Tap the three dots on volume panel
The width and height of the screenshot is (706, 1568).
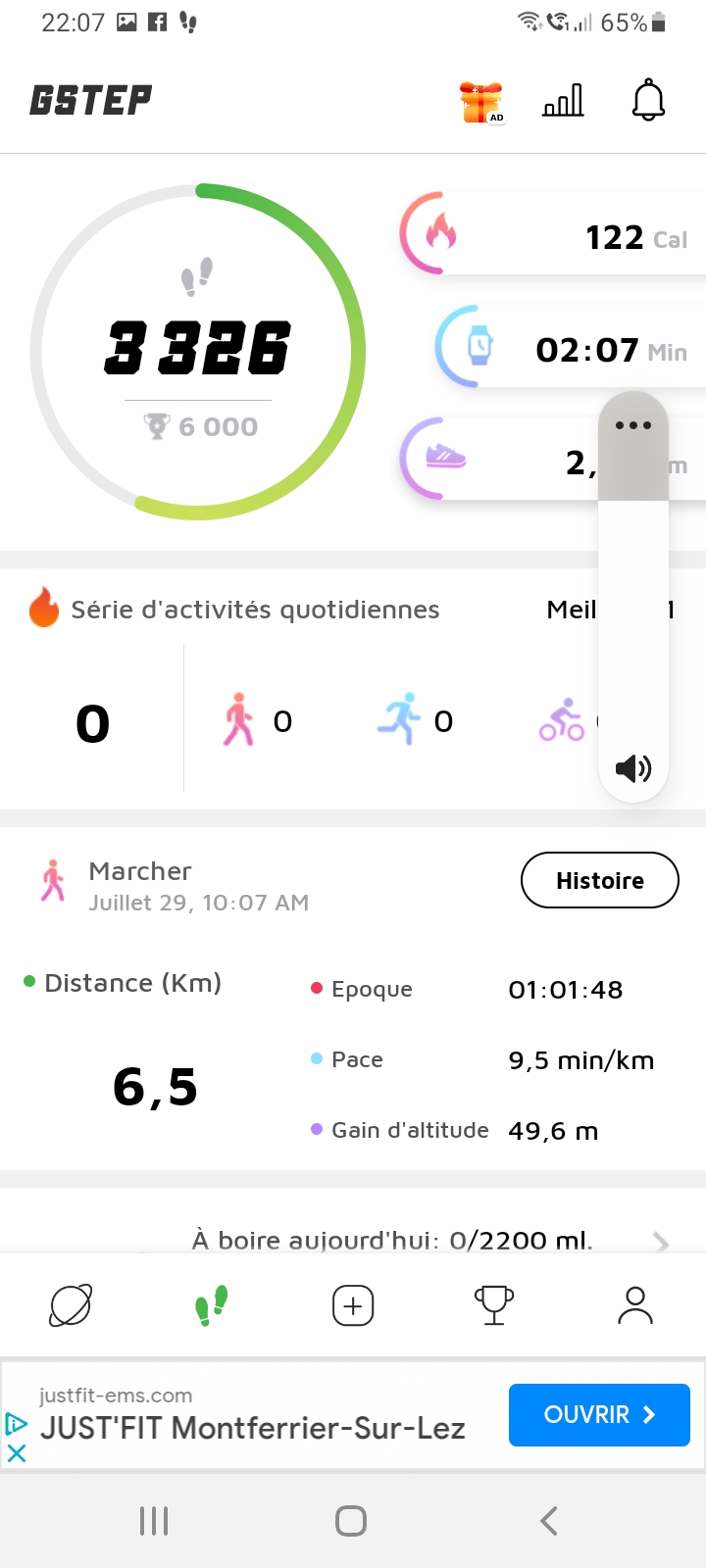tap(633, 425)
